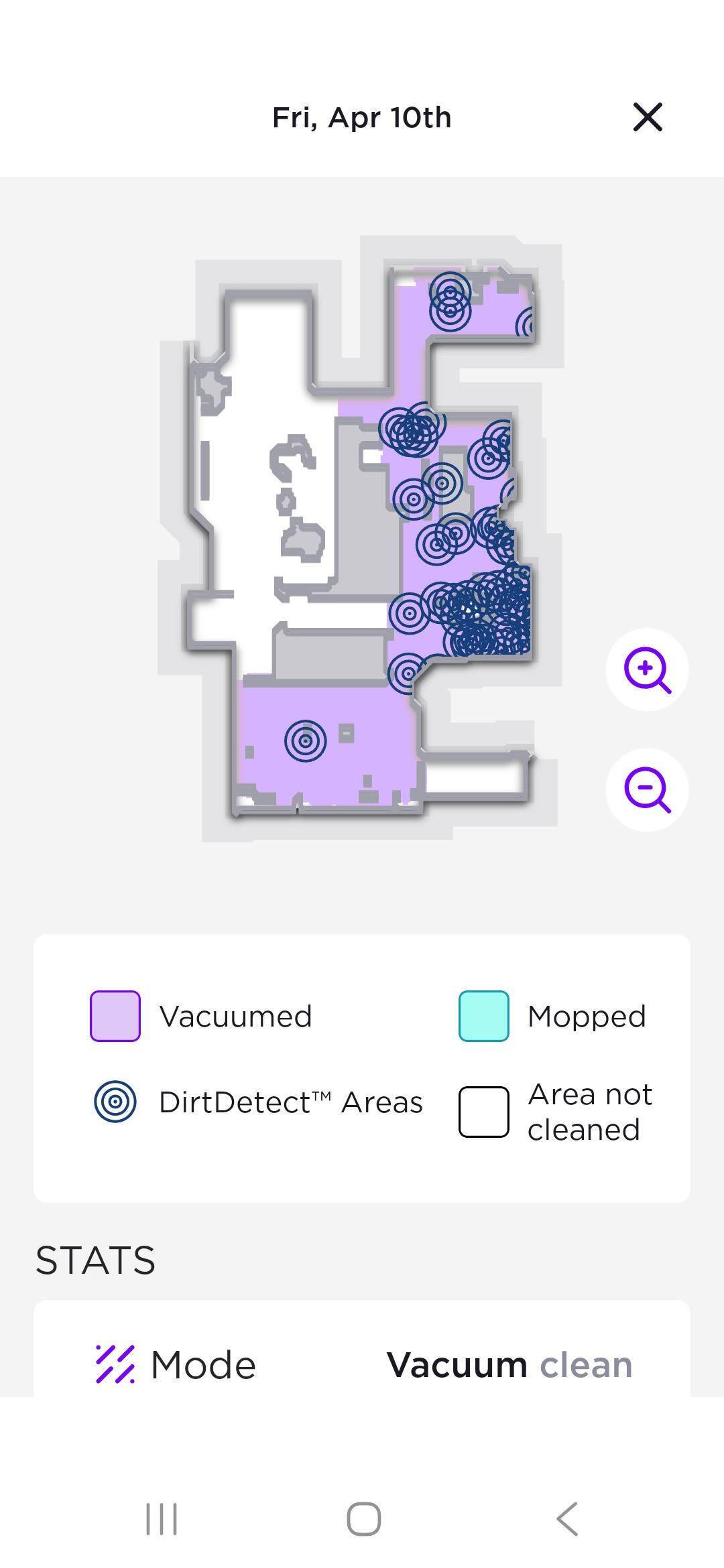Zoom out of the cleaning map
This screenshot has width=724, height=1568.
click(647, 790)
